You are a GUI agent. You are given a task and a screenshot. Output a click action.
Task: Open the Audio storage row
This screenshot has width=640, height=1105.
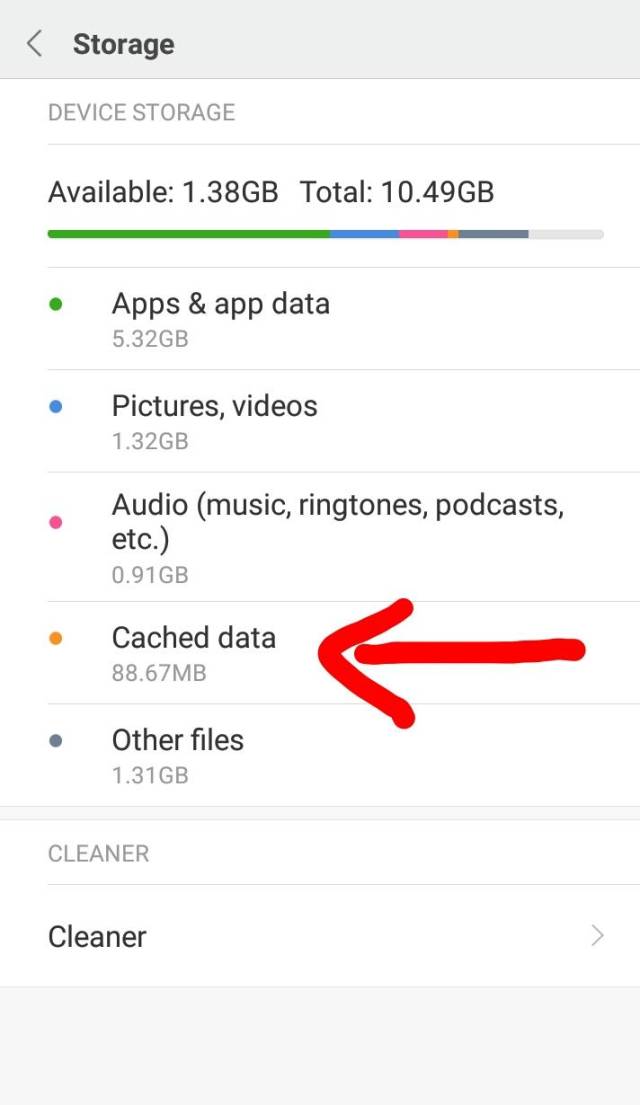(320, 537)
